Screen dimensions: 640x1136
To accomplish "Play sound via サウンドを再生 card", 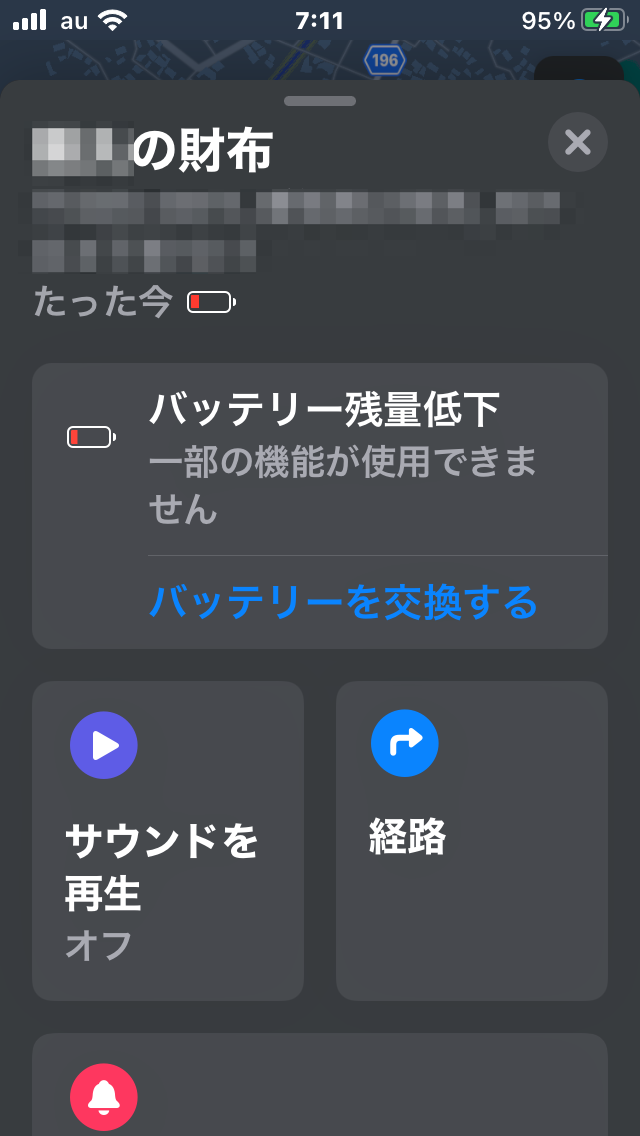I will 167,840.
